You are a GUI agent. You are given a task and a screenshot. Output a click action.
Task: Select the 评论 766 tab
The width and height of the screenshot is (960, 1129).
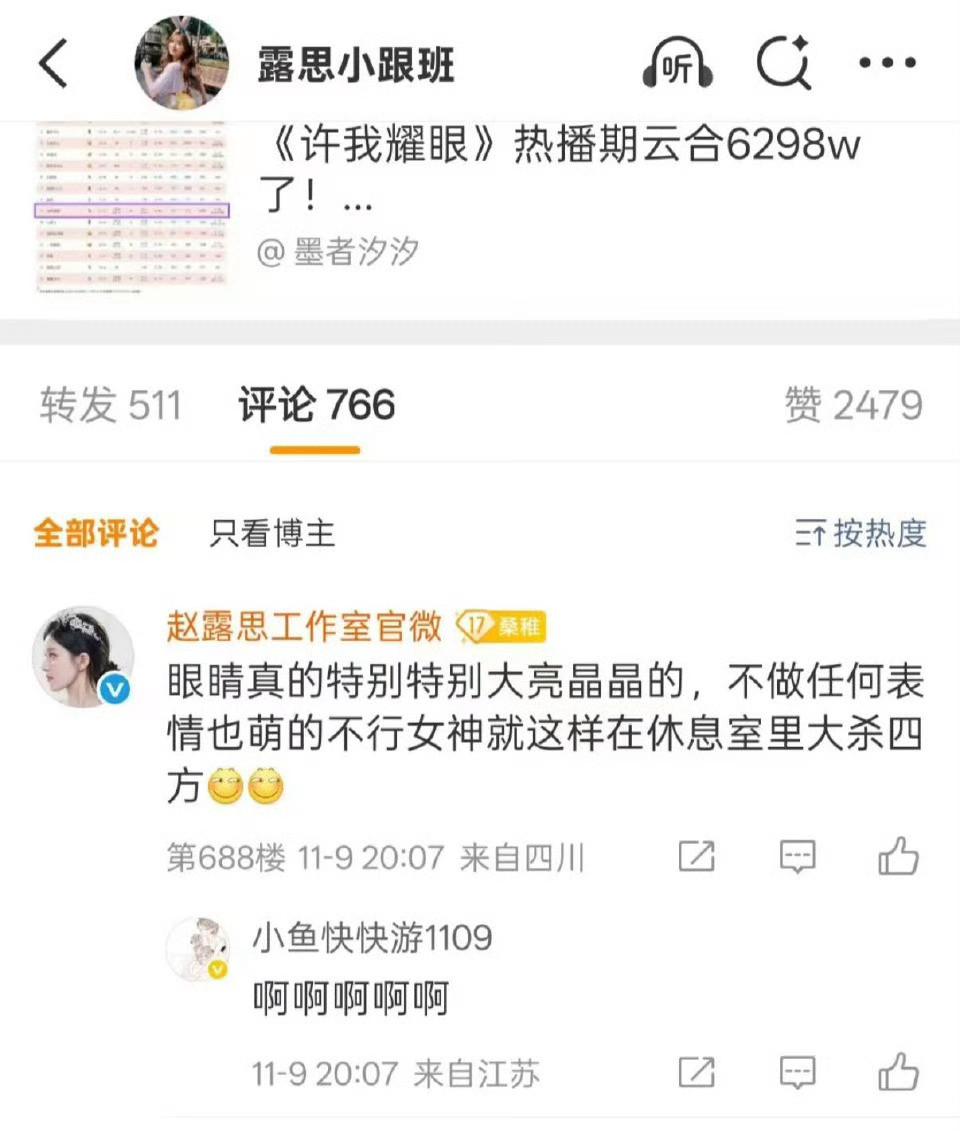(x=313, y=405)
